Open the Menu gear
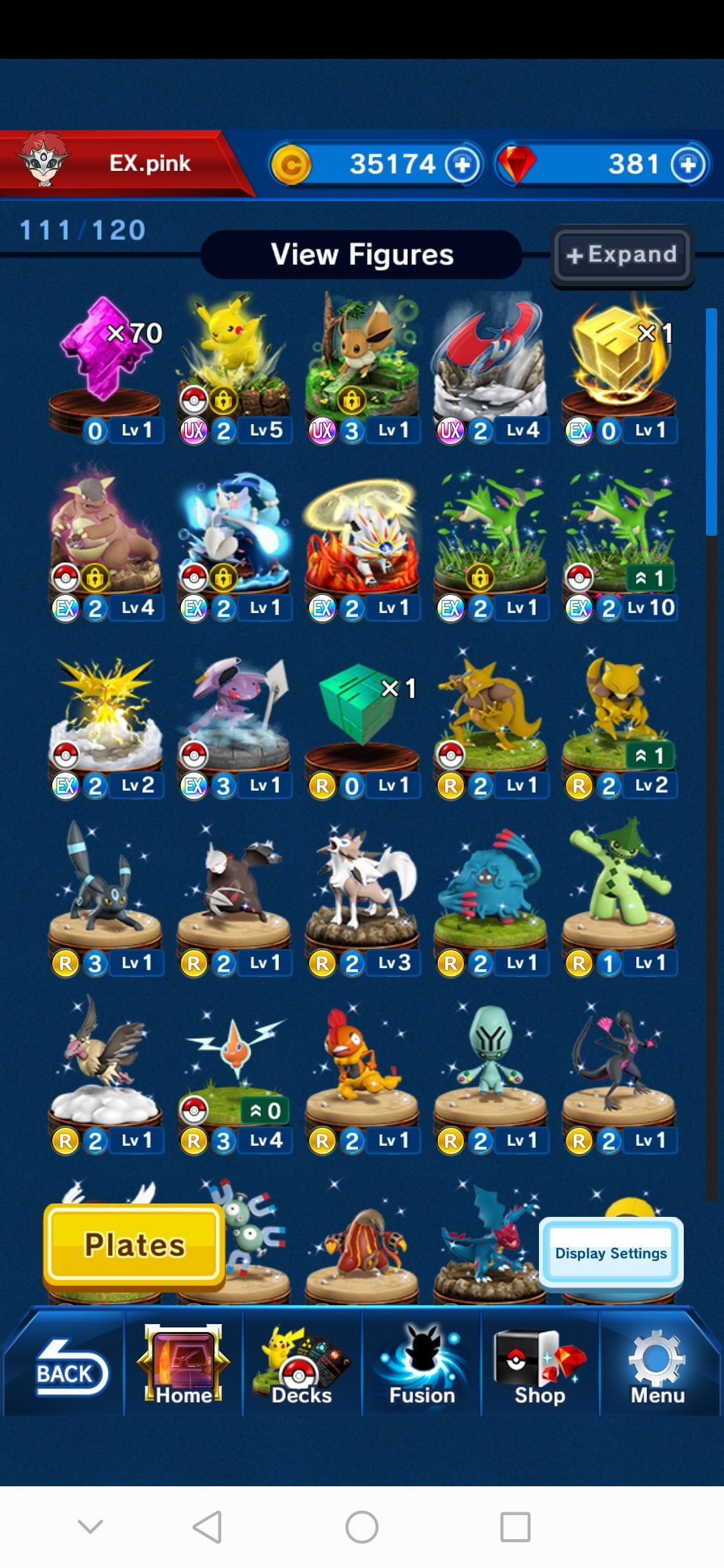The width and height of the screenshot is (724, 1568). (657, 1368)
